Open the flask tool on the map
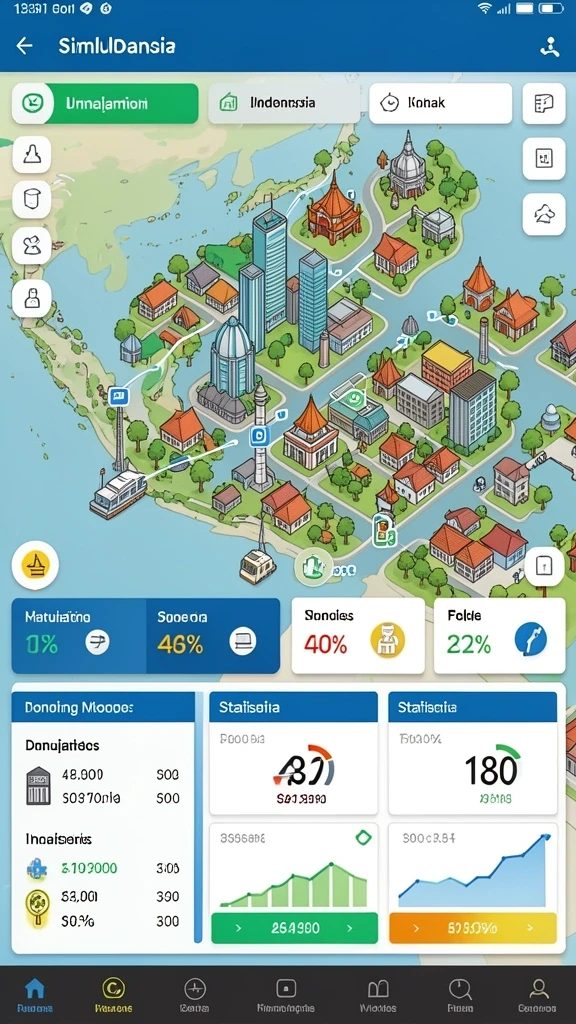Viewport: 576px width, 1024px height. (x=32, y=154)
